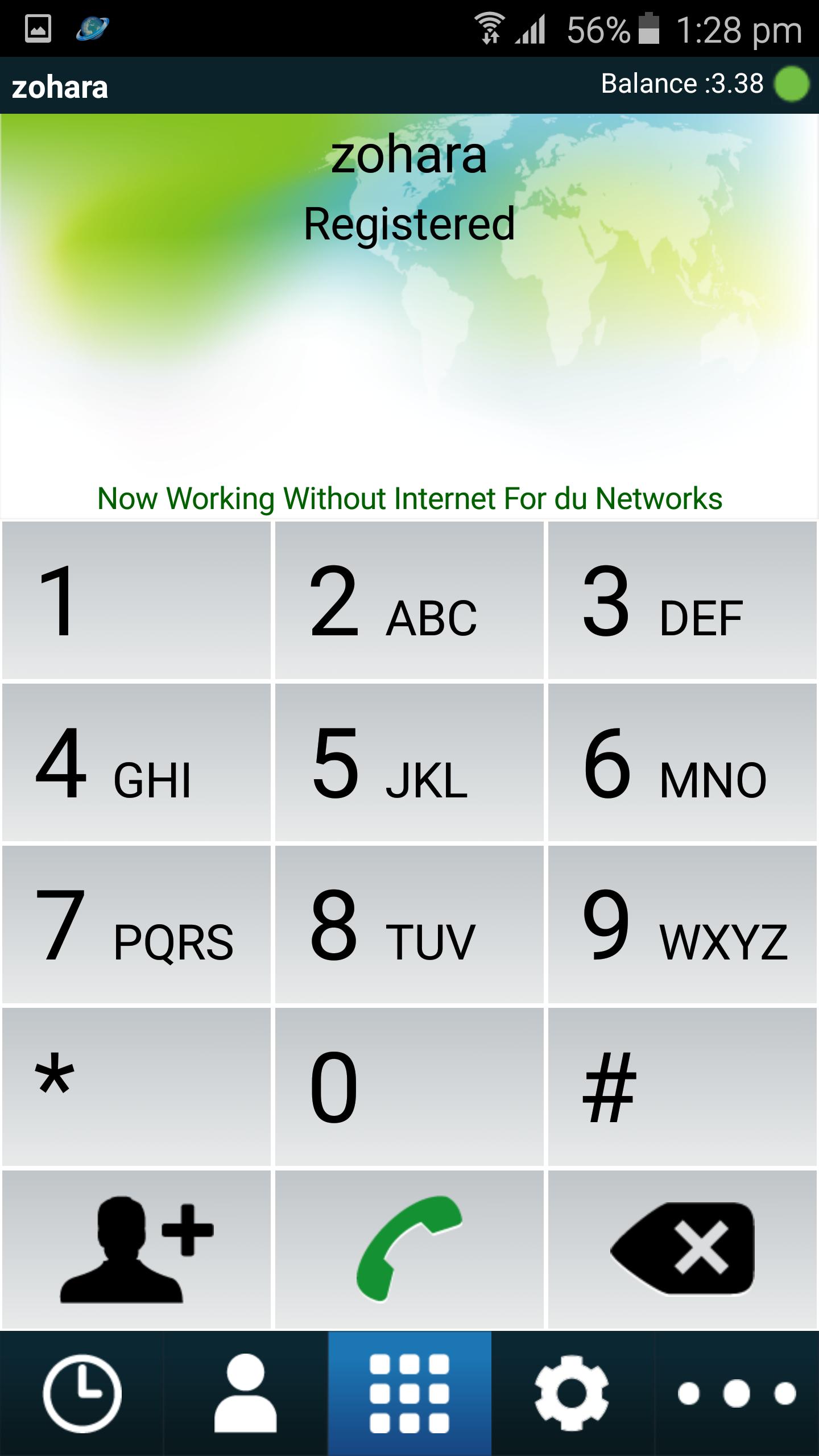Open the more options tab
This screenshot has height=1456, width=819.
(737, 1393)
